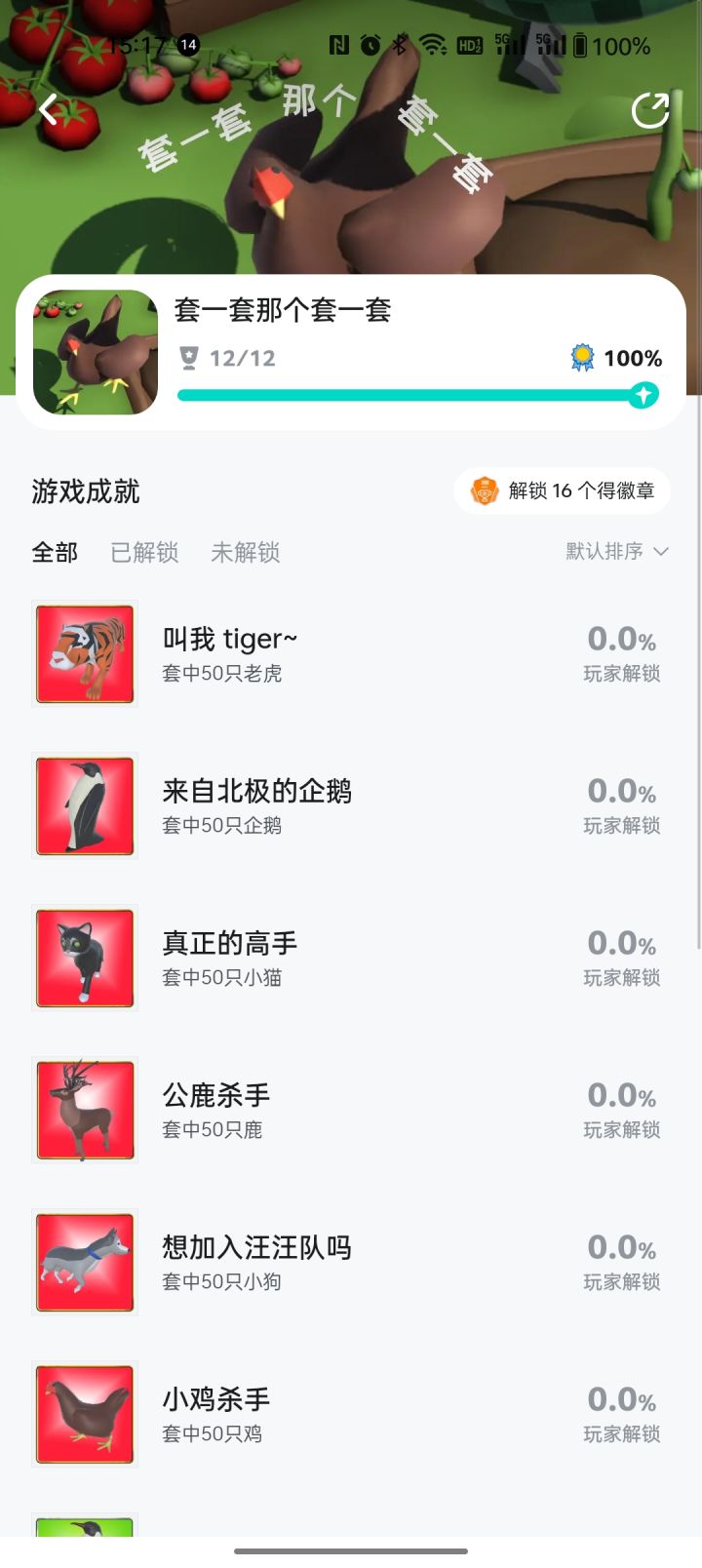The height and width of the screenshot is (1568, 702).
Task: Open the share icon at top right
Action: click(x=649, y=109)
